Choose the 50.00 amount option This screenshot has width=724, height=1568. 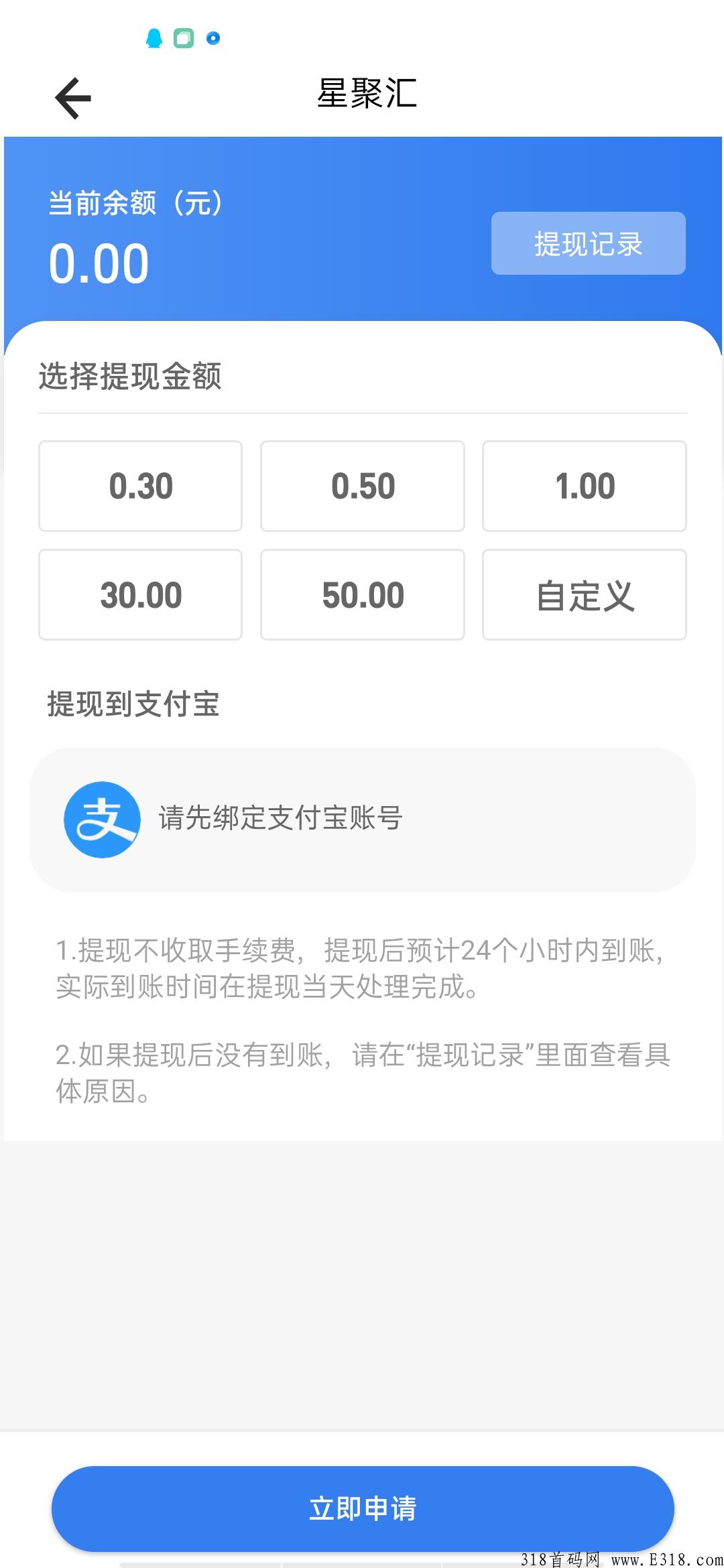point(362,594)
